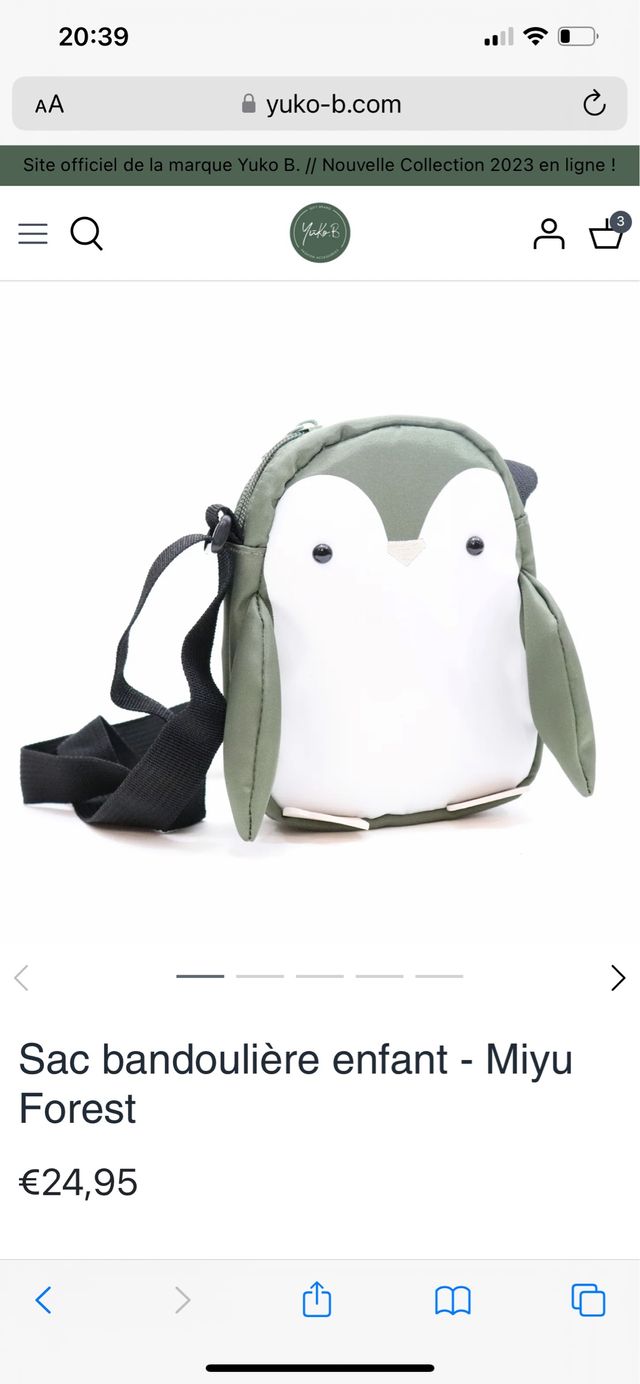The image size is (640, 1384).
Task: Show the next product image
Action: click(618, 978)
